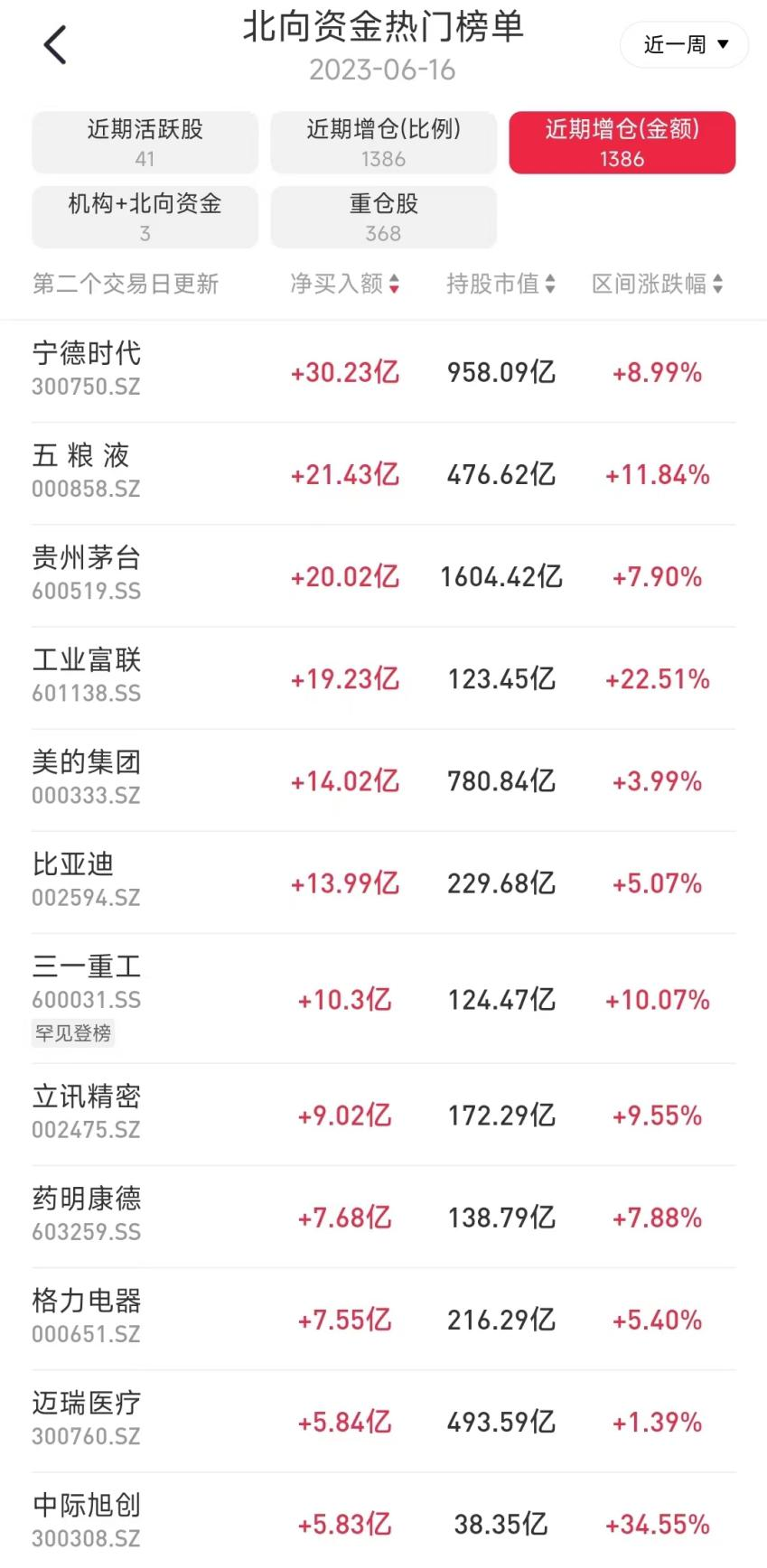767x1568 pixels.
Task: Open the 药明康德 row
Action: (x=383, y=1216)
